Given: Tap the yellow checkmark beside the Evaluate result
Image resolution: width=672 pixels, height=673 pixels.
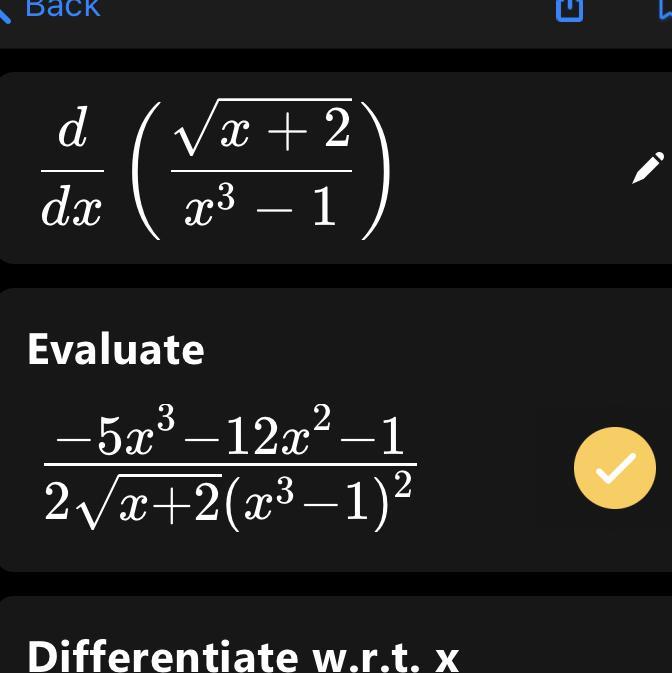Looking at the screenshot, I should click(615, 468).
